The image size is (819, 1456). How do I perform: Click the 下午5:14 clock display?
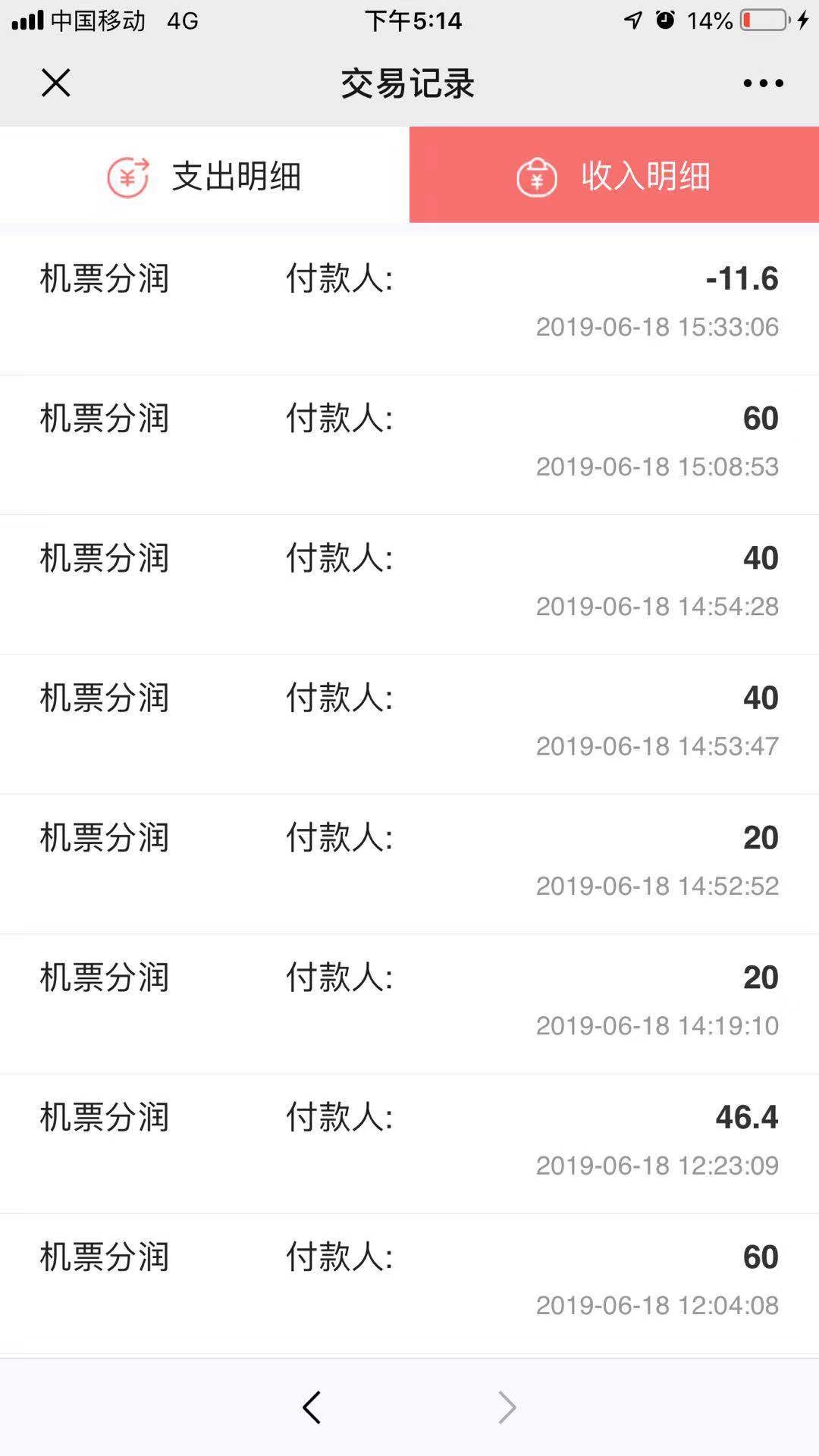[x=411, y=20]
